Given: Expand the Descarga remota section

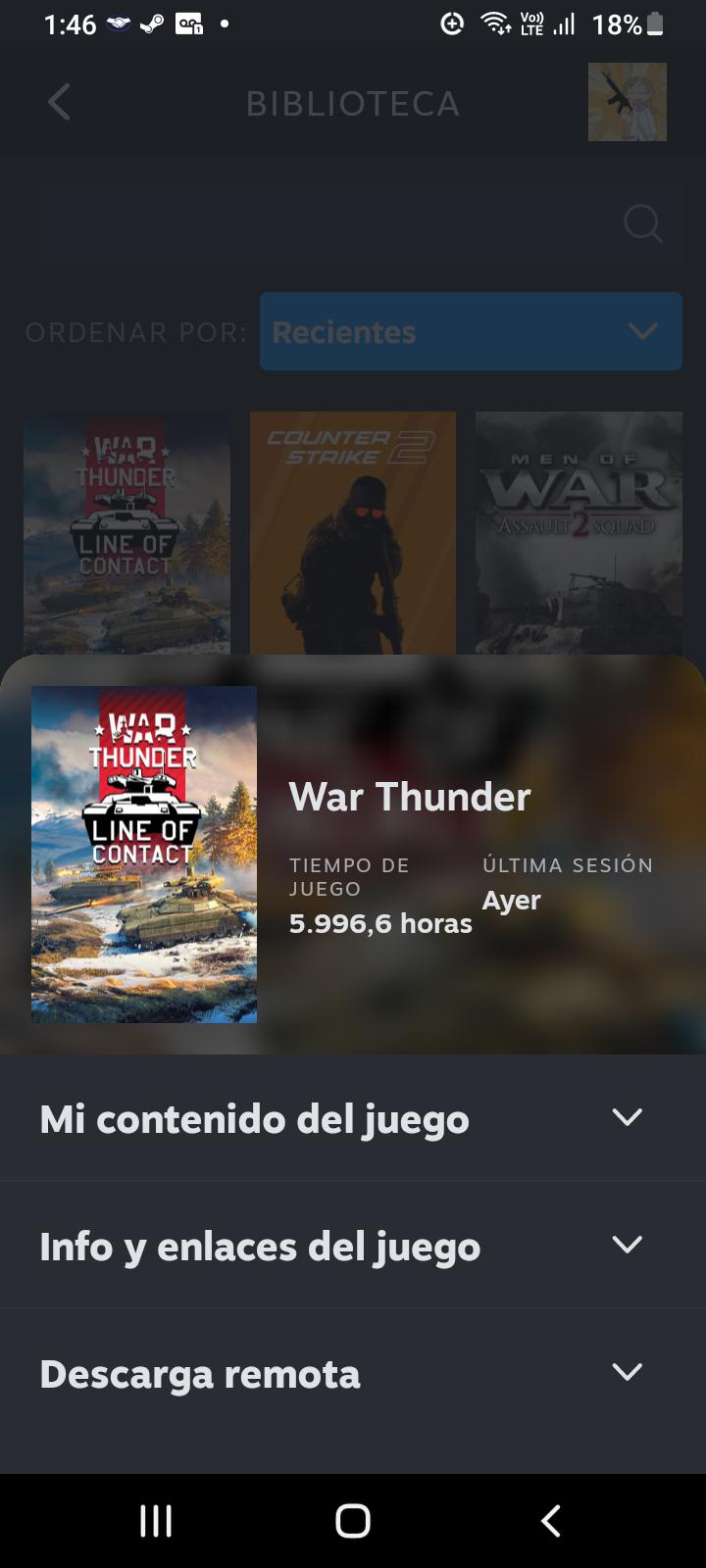Looking at the screenshot, I should [352, 1373].
